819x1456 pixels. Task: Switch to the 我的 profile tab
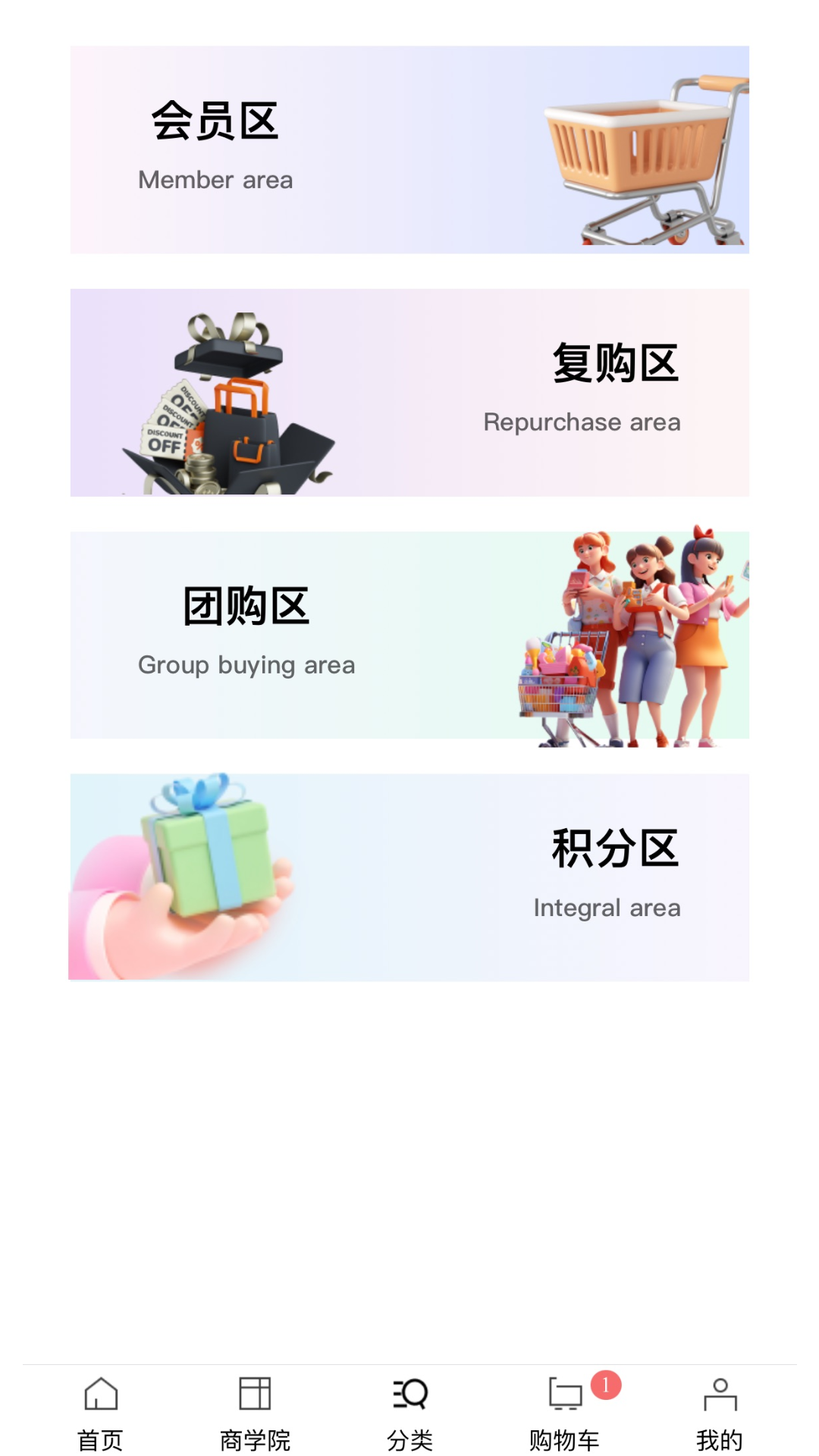720,1413
